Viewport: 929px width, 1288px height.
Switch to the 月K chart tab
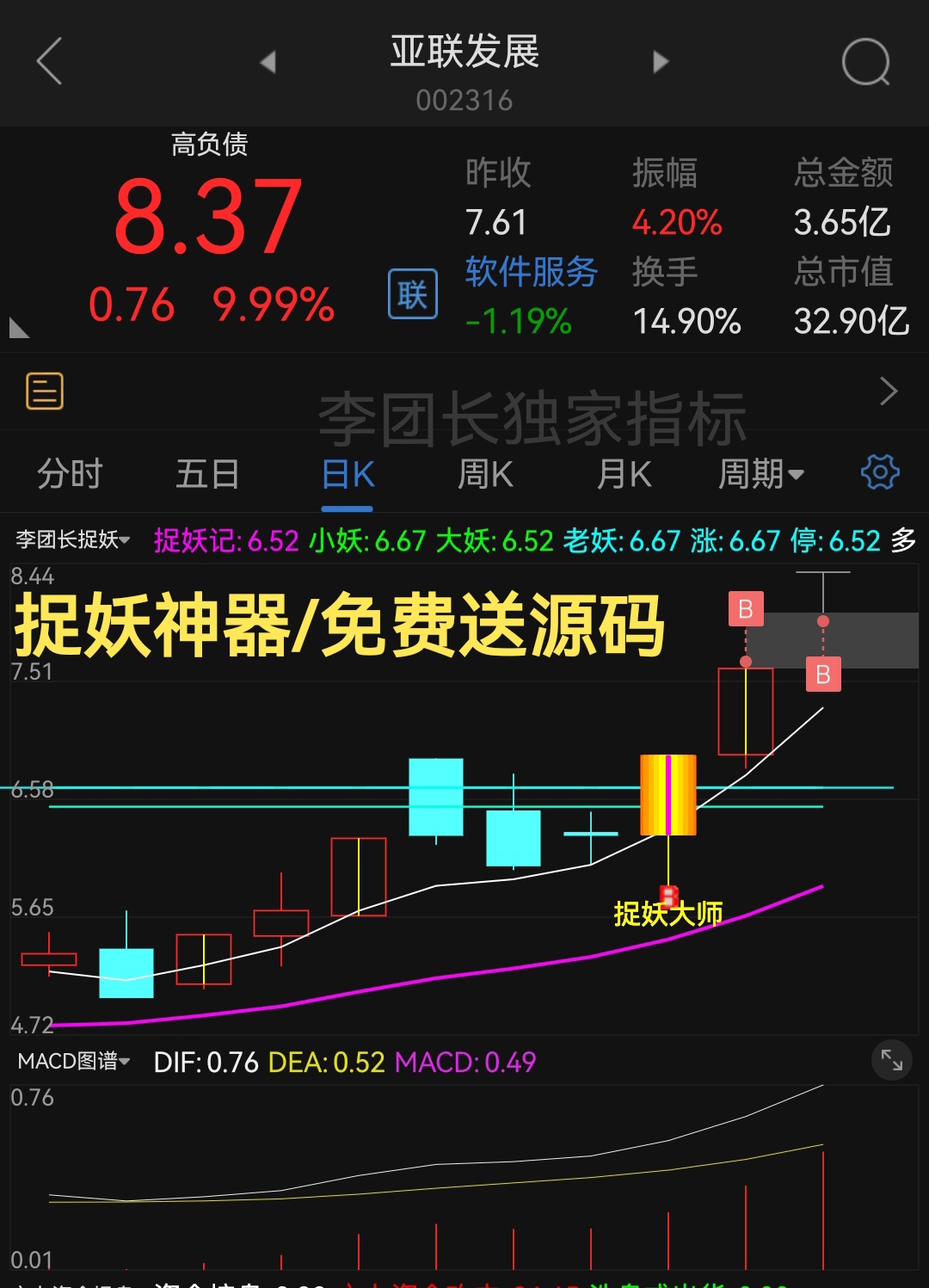[624, 474]
